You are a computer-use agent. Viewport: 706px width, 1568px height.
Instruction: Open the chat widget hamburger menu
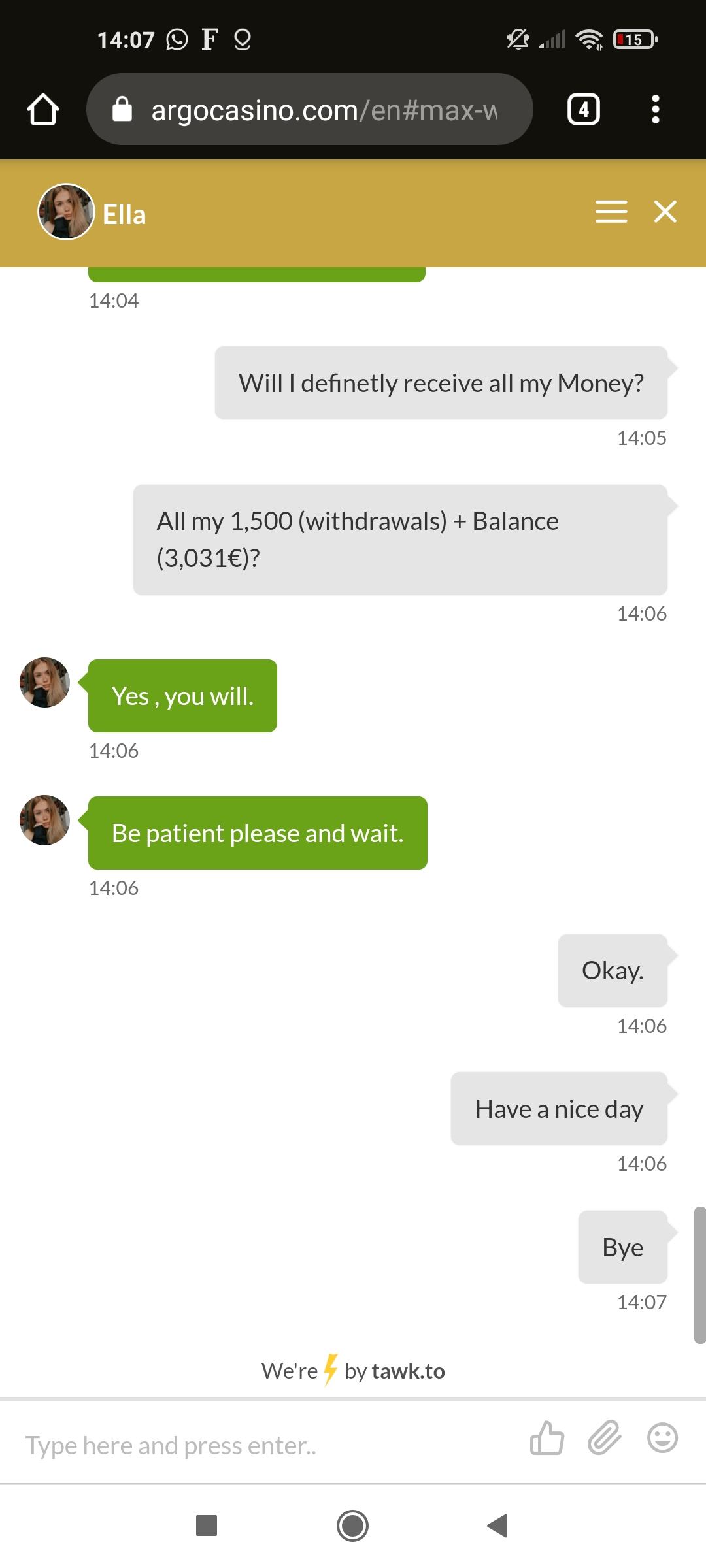point(611,212)
